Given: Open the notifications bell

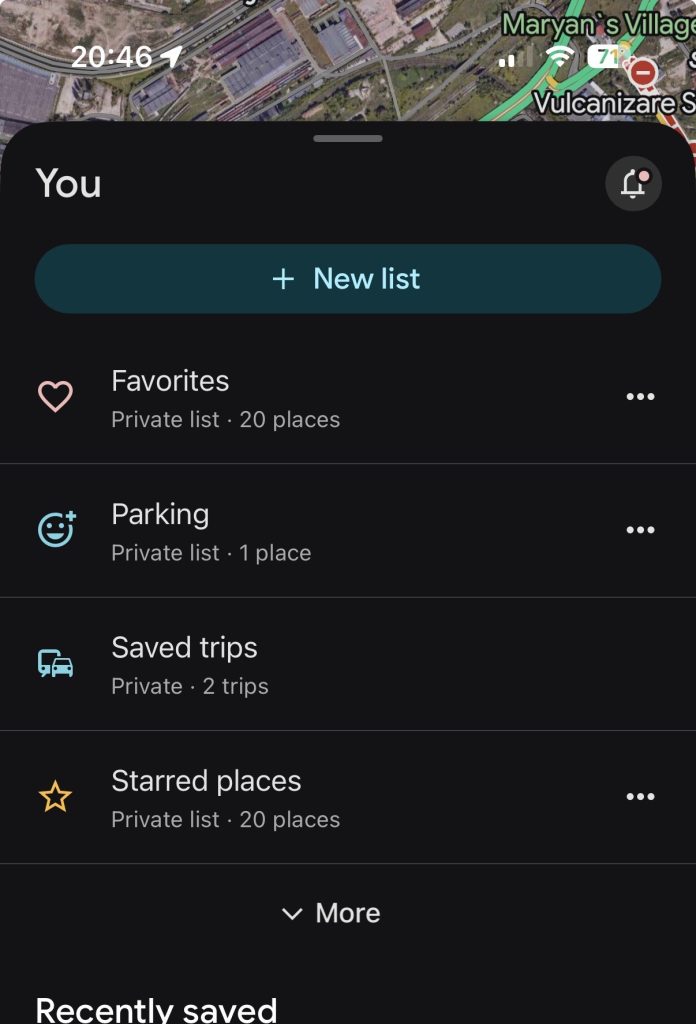Looking at the screenshot, I should [633, 184].
